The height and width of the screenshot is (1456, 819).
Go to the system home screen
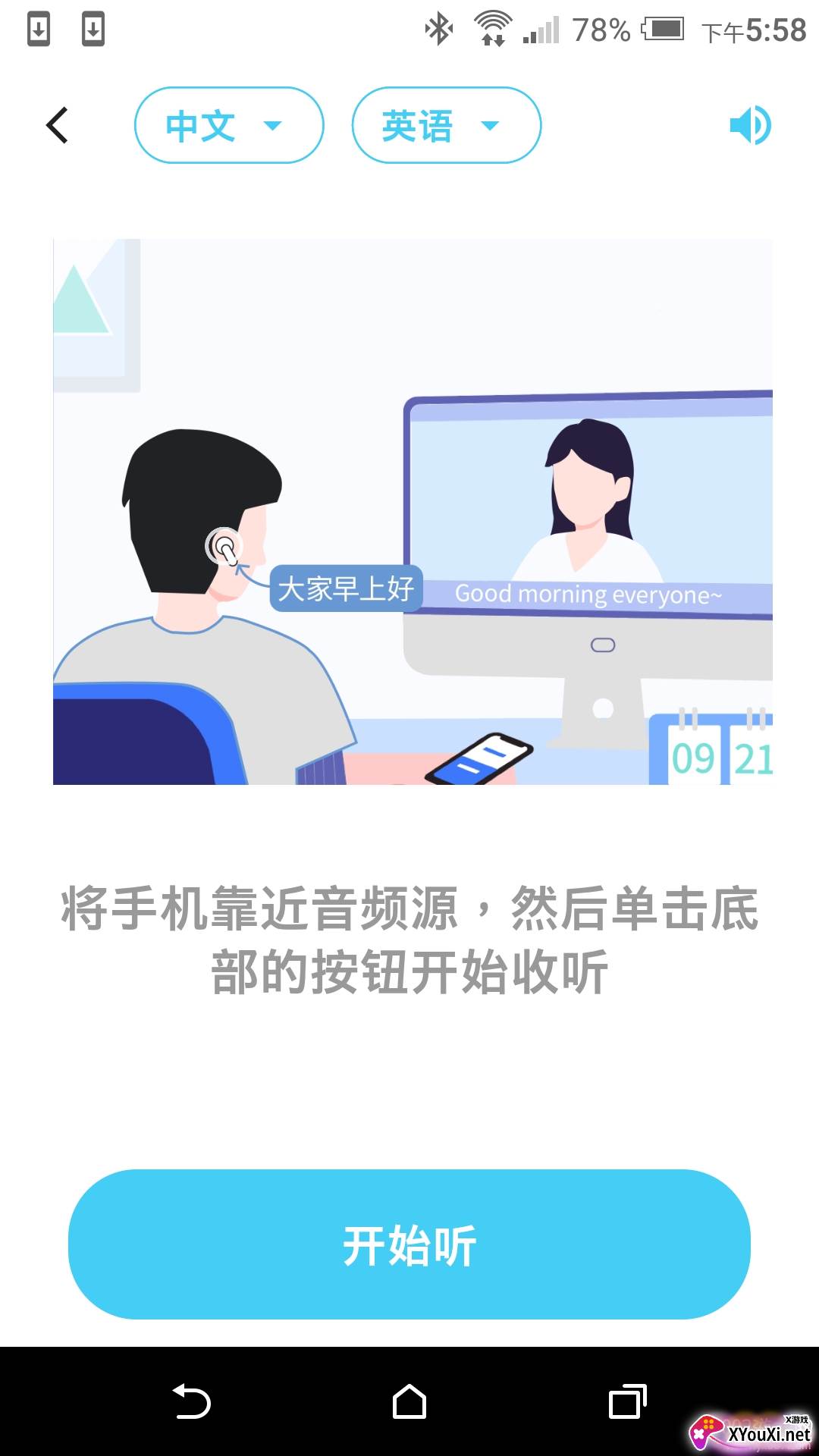click(x=409, y=1401)
